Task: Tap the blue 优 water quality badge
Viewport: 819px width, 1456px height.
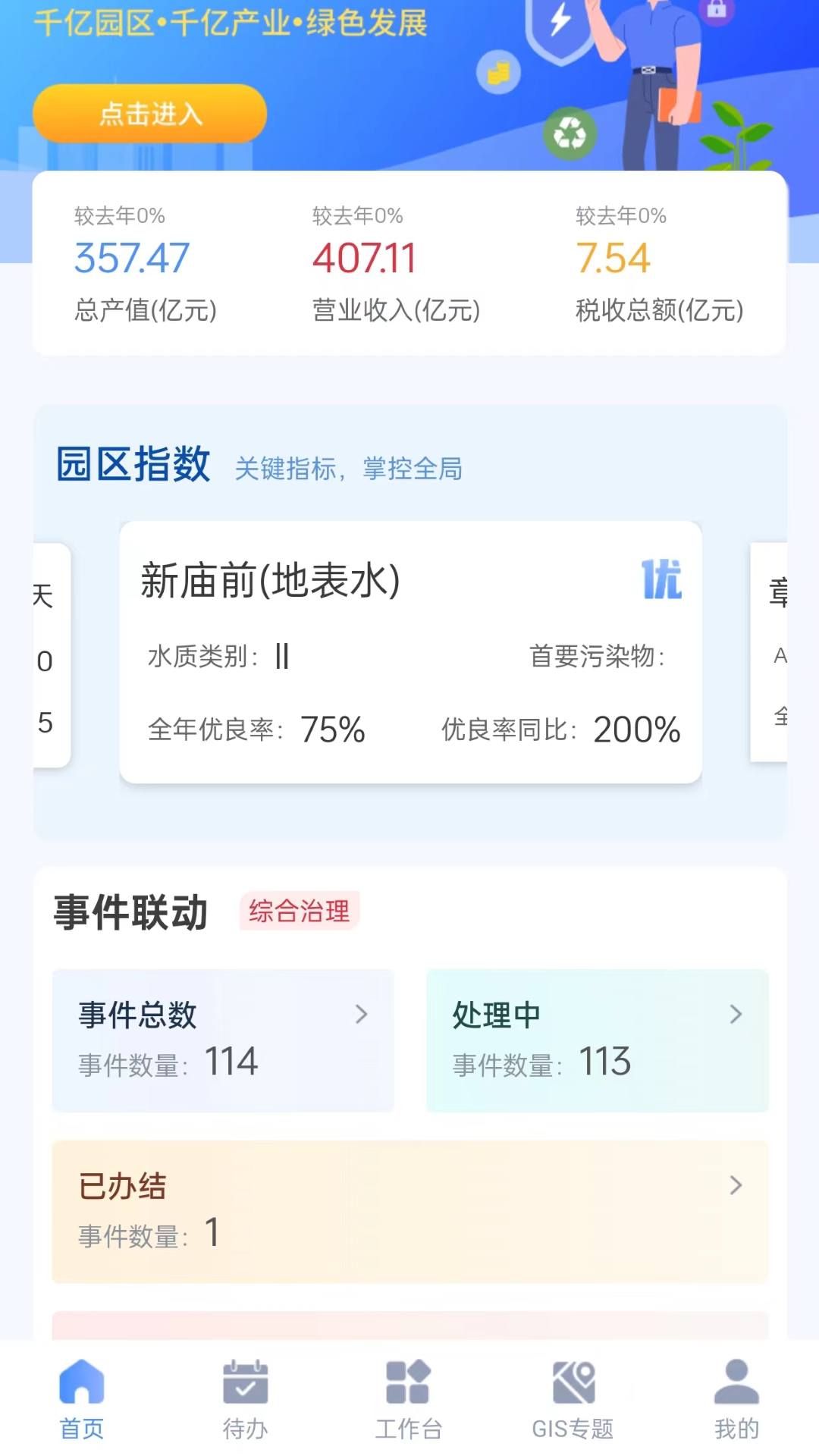Action: pyautogui.click(x=661, y=578)
